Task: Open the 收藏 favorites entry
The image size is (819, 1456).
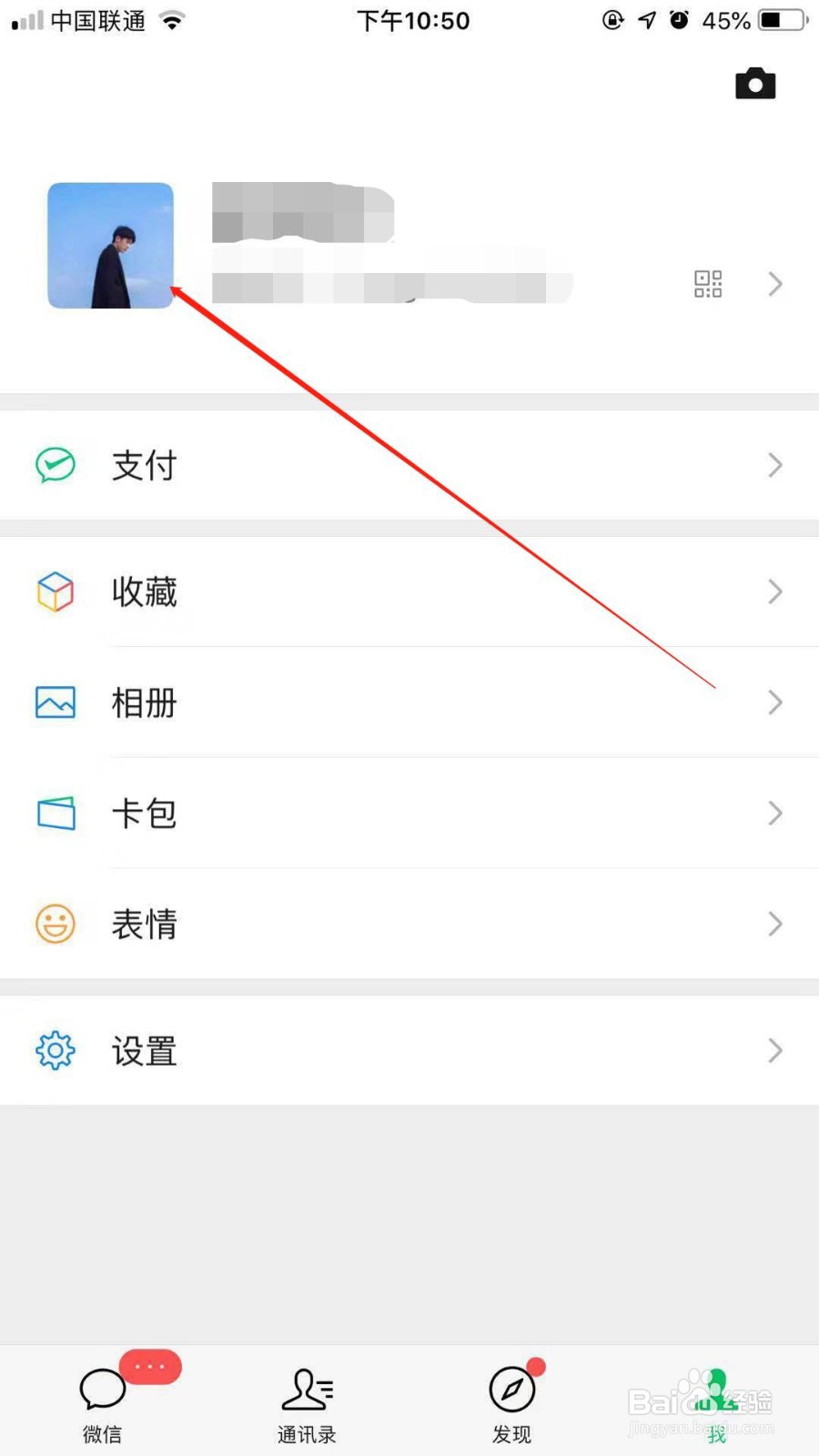Action: pyautogui.click(x=144, y=591)
